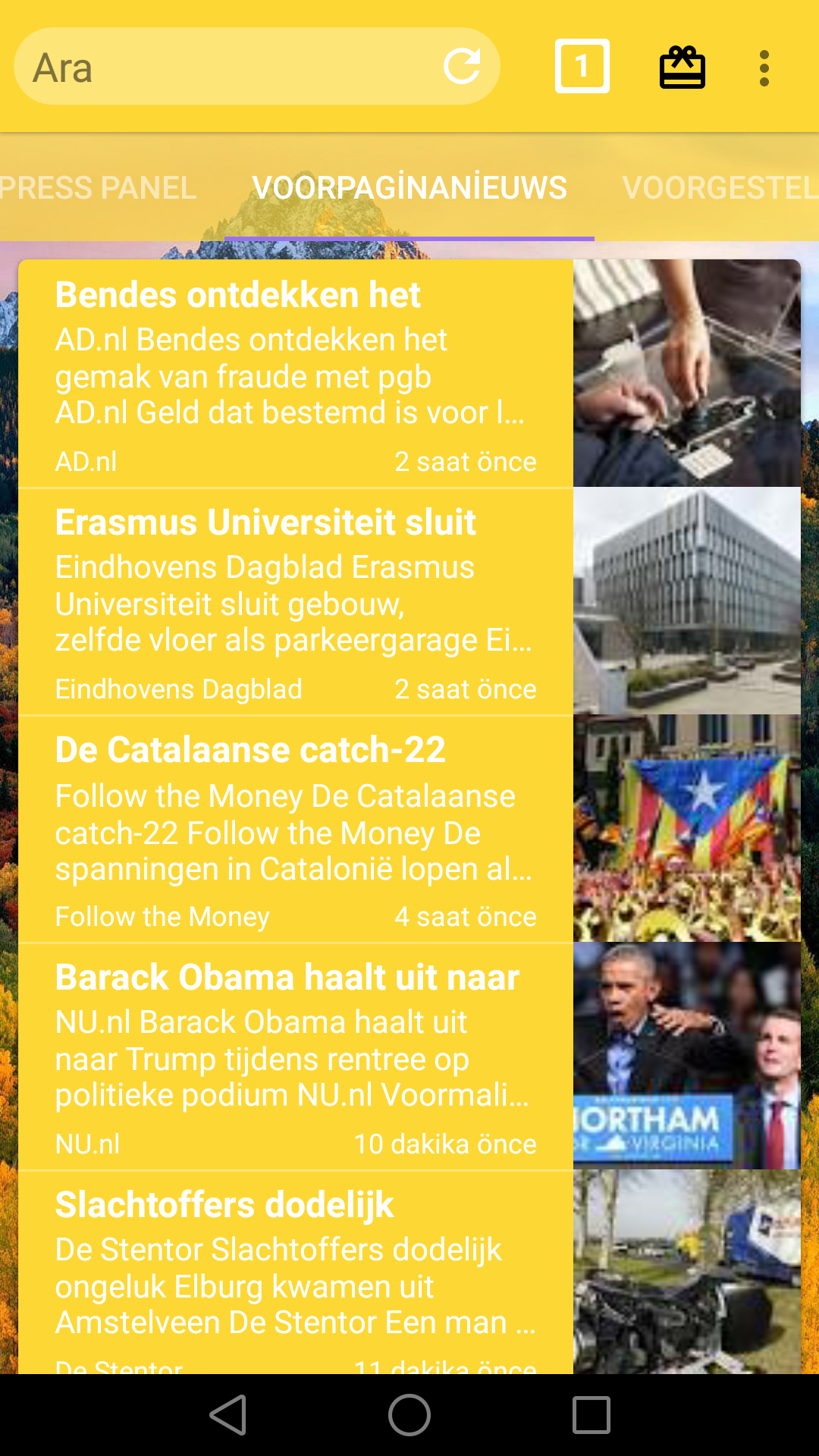Switch to the VOORGESTELD tab
This screenshot has width=819, height=1456.
coord(719,187)
